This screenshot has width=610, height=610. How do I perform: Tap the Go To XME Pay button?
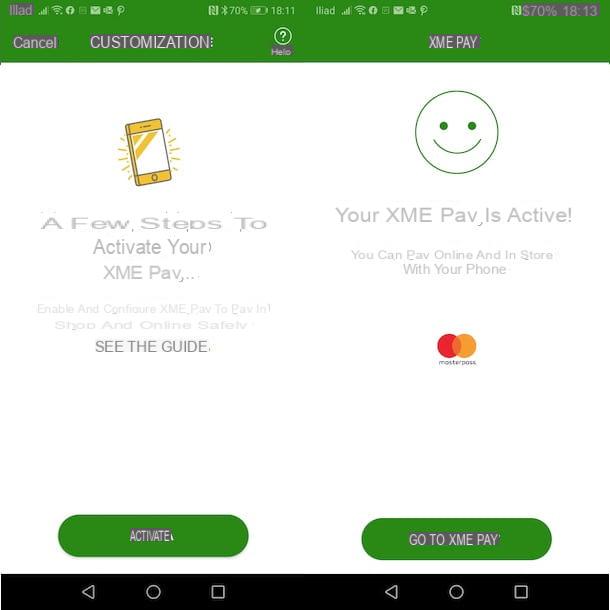tap(456, 539)
